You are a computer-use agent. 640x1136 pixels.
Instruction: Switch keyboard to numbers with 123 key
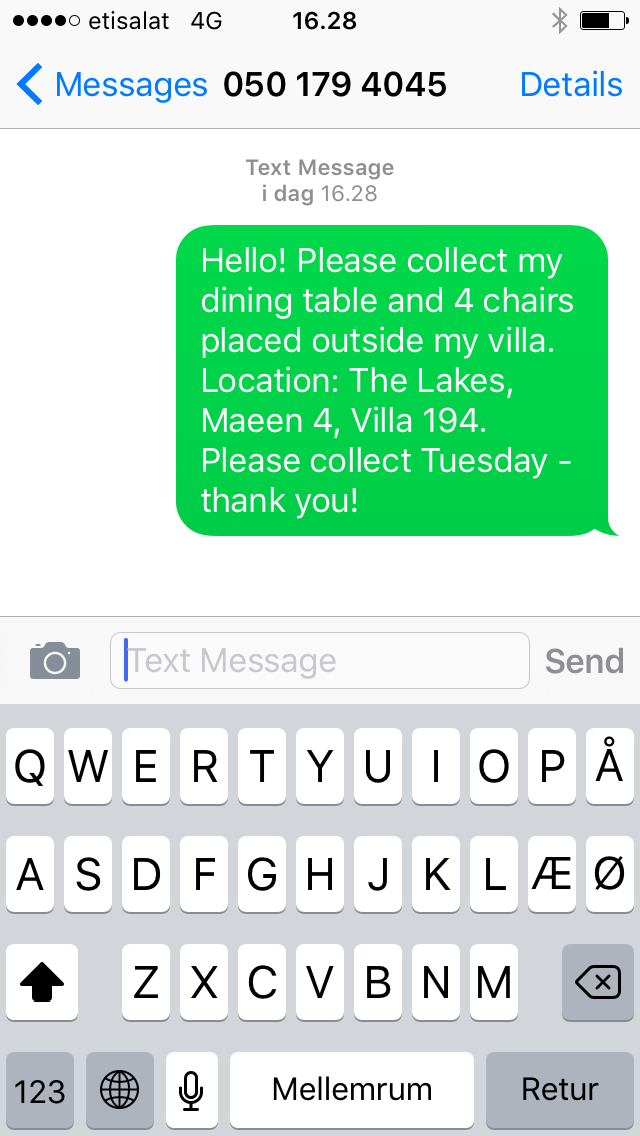40,1090
